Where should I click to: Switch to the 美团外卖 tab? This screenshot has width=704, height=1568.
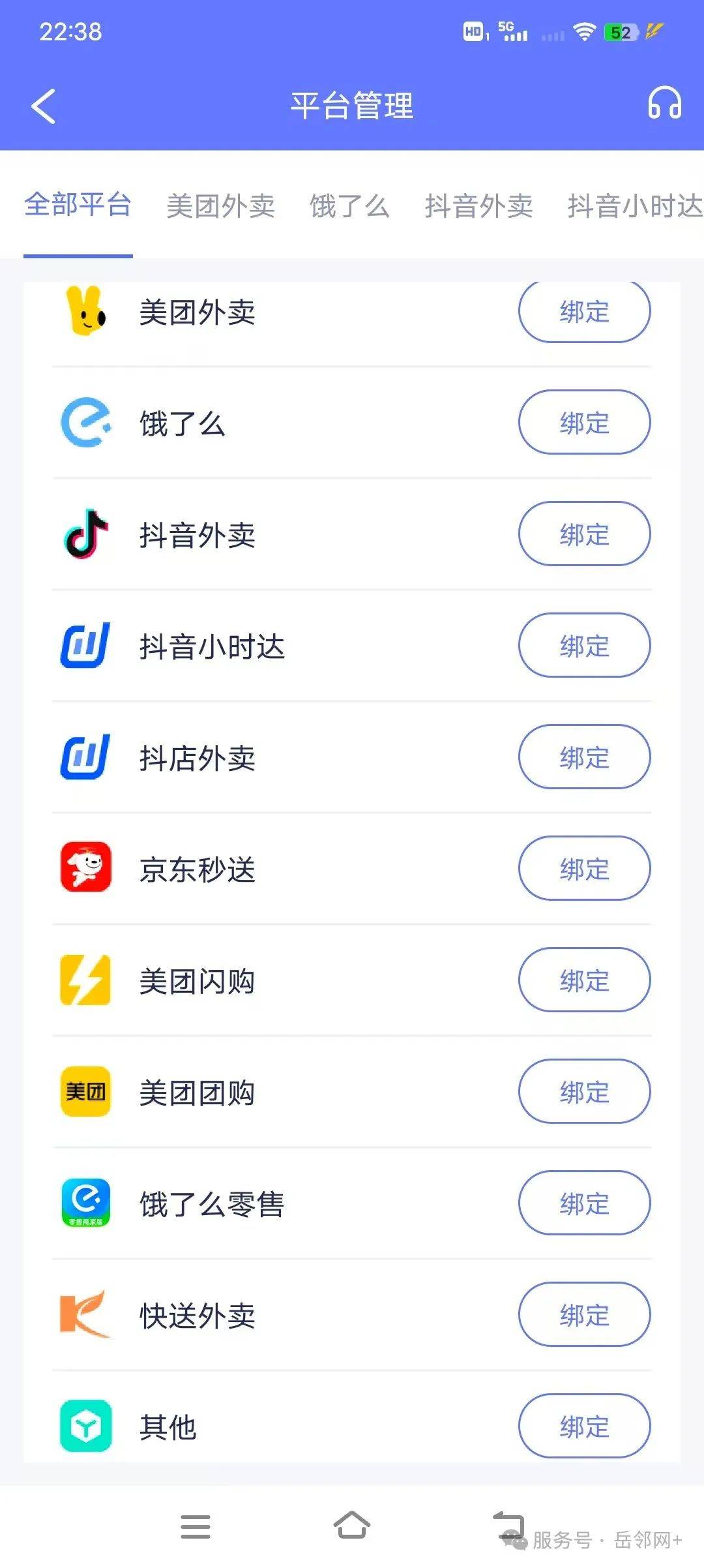pos(220,206)
